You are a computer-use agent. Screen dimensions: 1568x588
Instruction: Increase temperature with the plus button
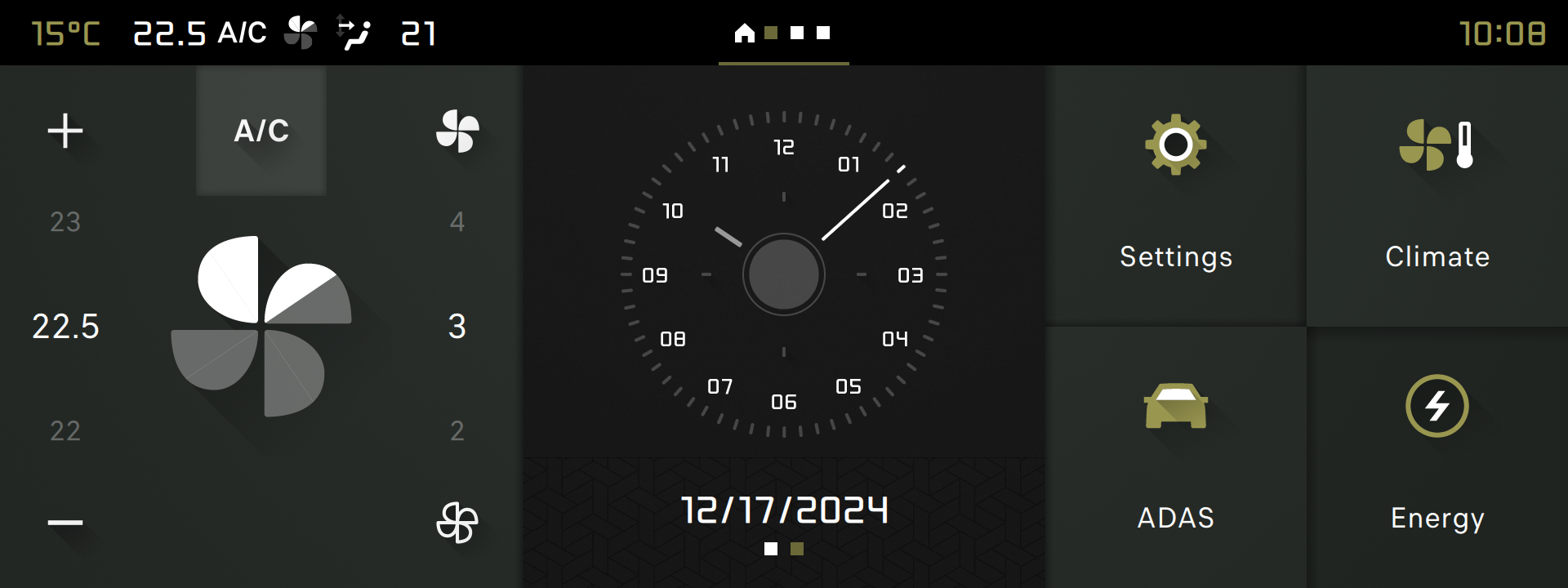[x=65, y=131]
